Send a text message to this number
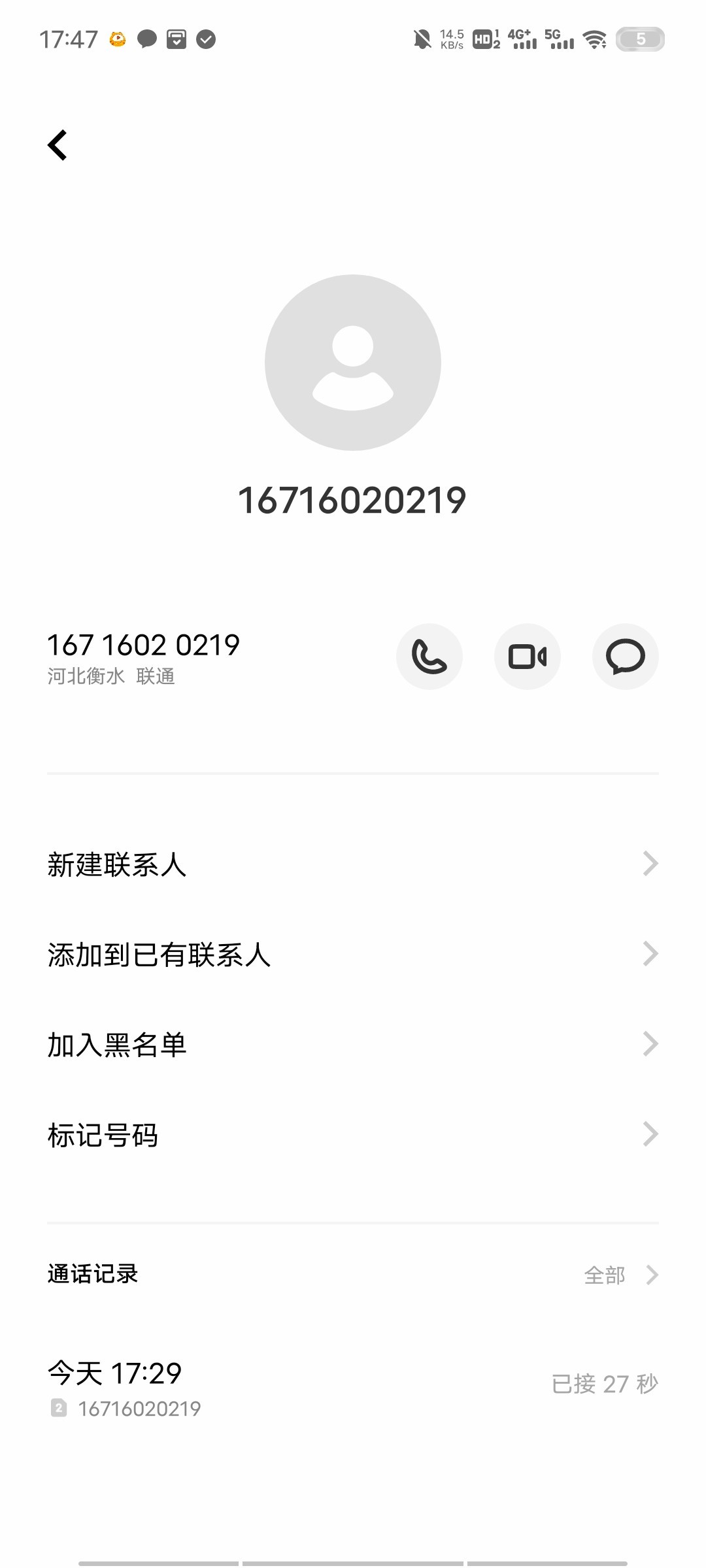This screenshot has height=1568, width=706. tap(625, 657)
